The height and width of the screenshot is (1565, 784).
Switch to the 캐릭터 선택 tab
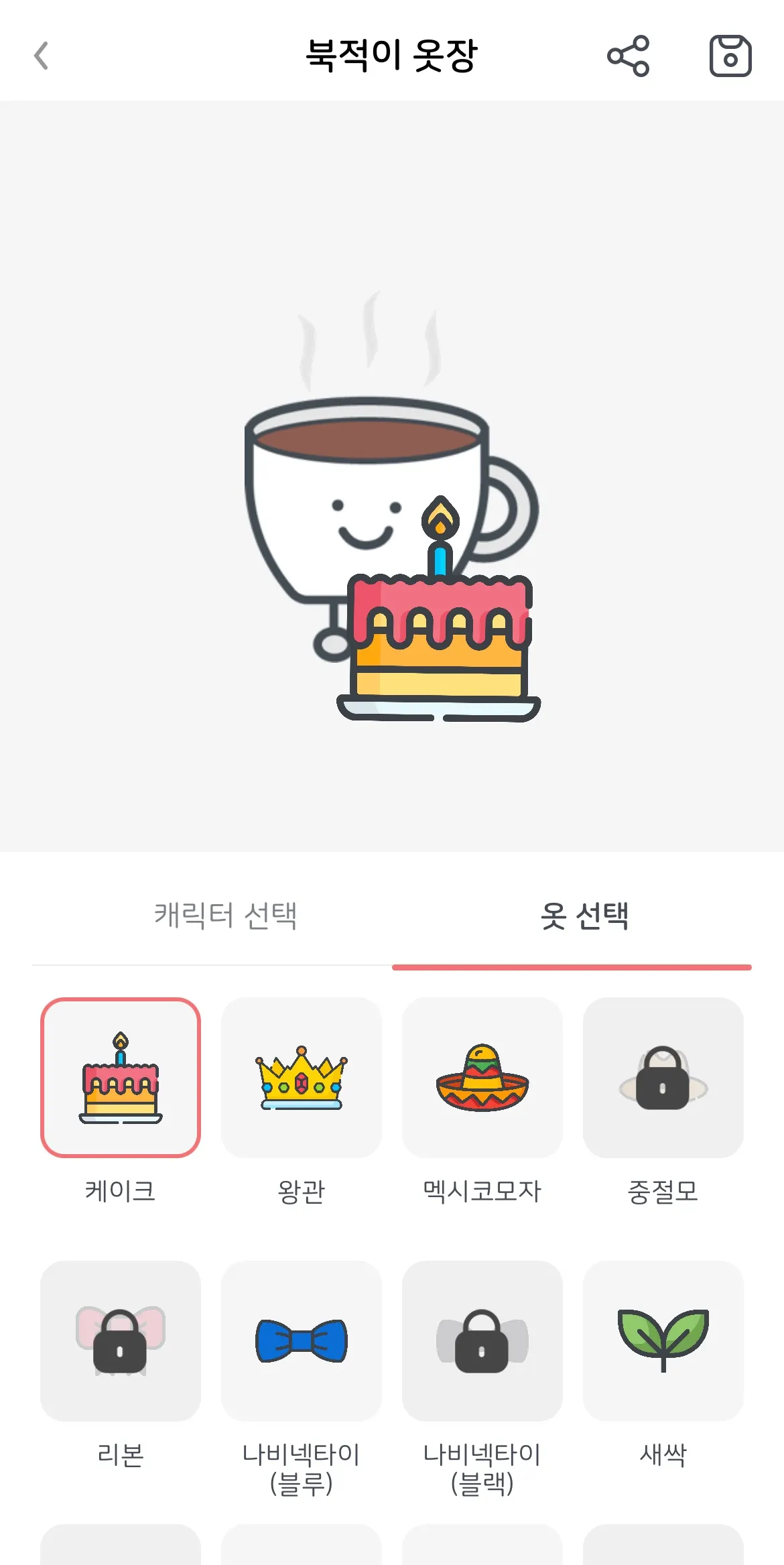click(225, 916)
